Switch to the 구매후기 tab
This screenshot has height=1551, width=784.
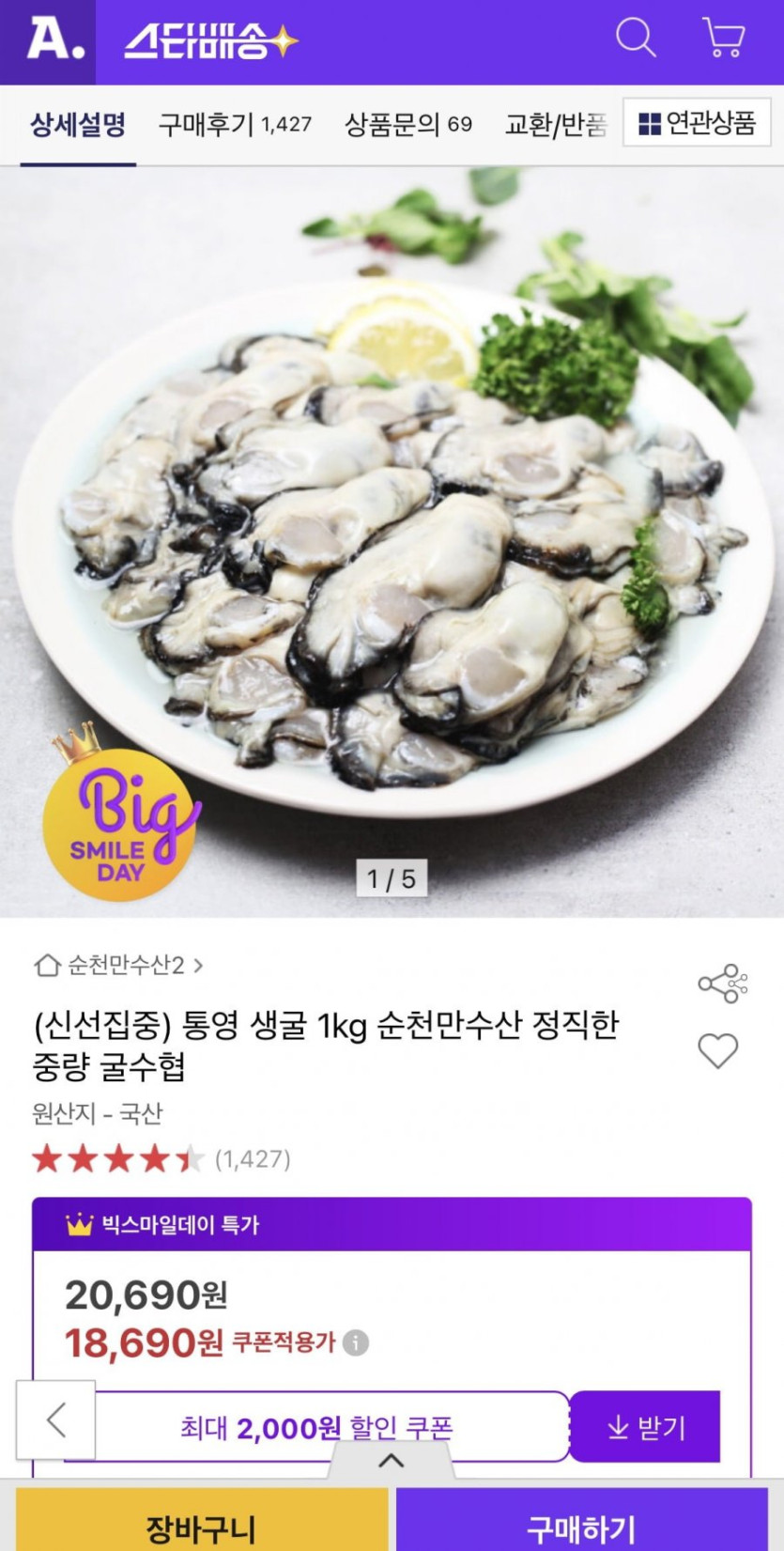(235, 124)
